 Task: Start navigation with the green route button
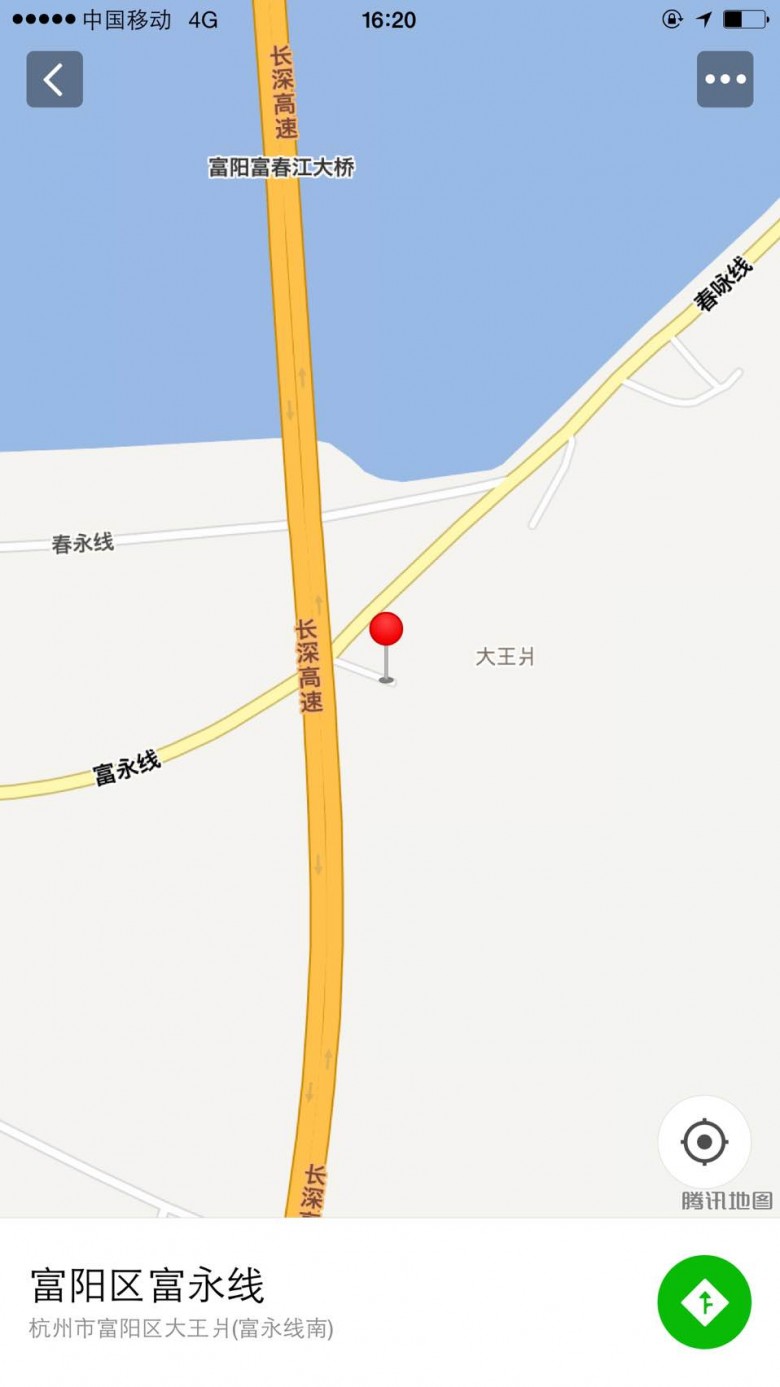click(704, 1302)
